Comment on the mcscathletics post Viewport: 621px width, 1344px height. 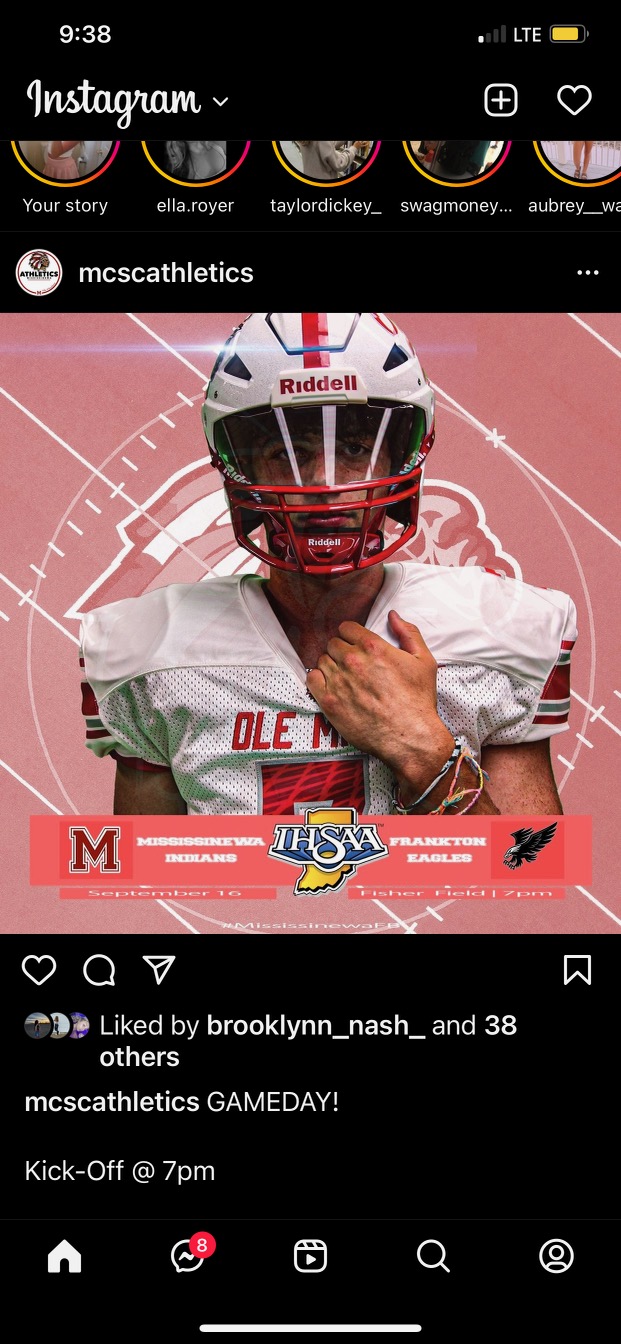coord(99,969)
